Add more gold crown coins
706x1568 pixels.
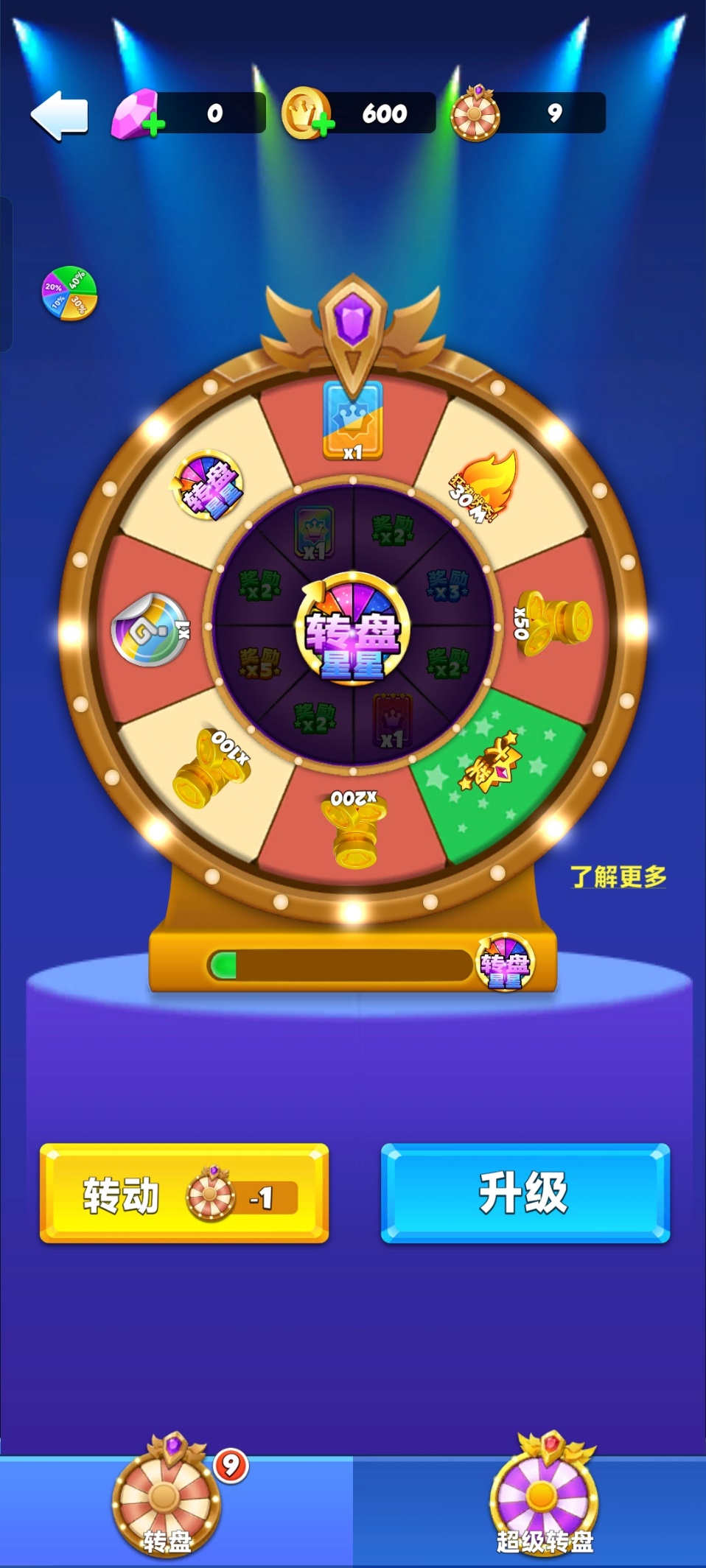coord(323,124)
